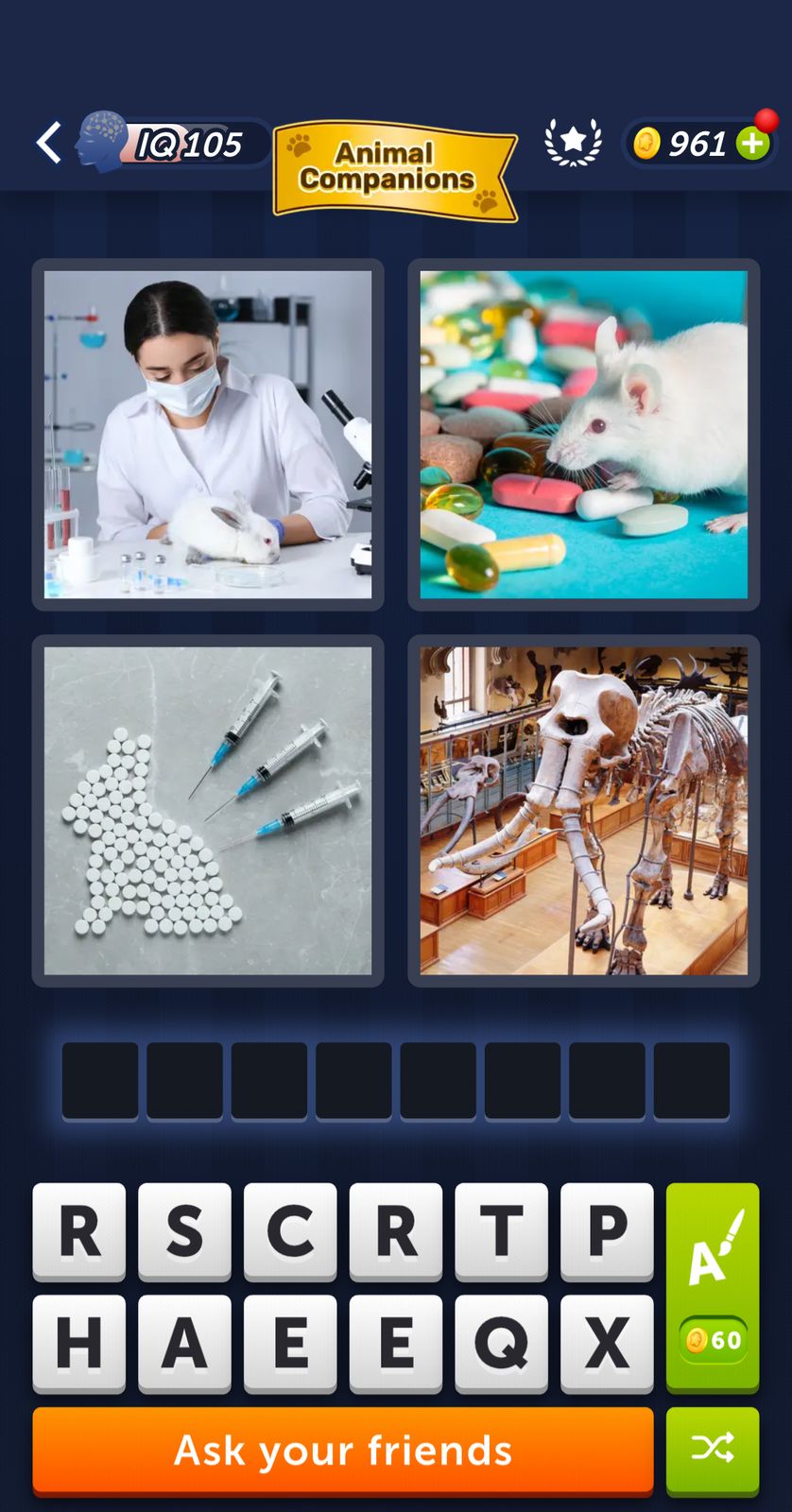
Task: Open the IQ 105 profile badge
Action: 175,144
